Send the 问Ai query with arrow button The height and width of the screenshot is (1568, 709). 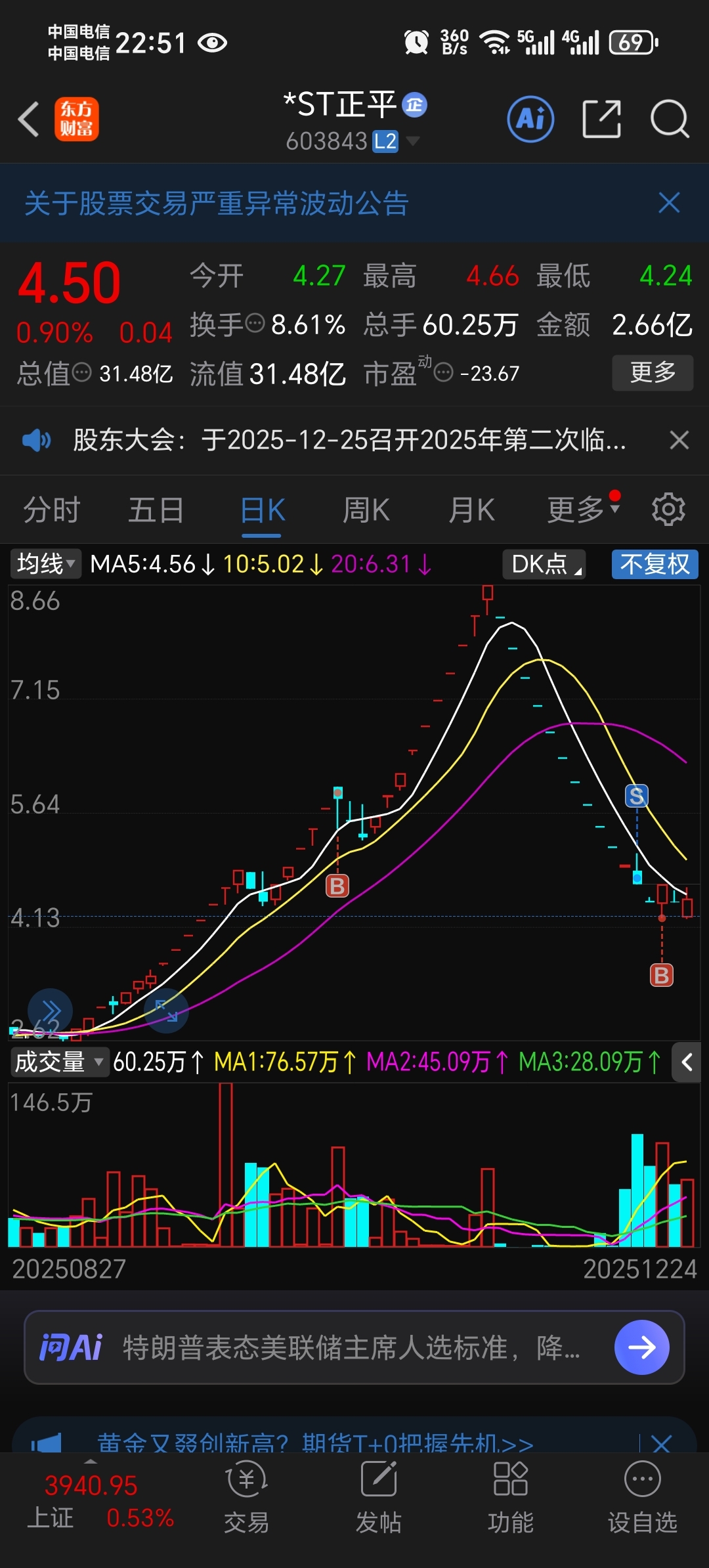point(641,1347)
